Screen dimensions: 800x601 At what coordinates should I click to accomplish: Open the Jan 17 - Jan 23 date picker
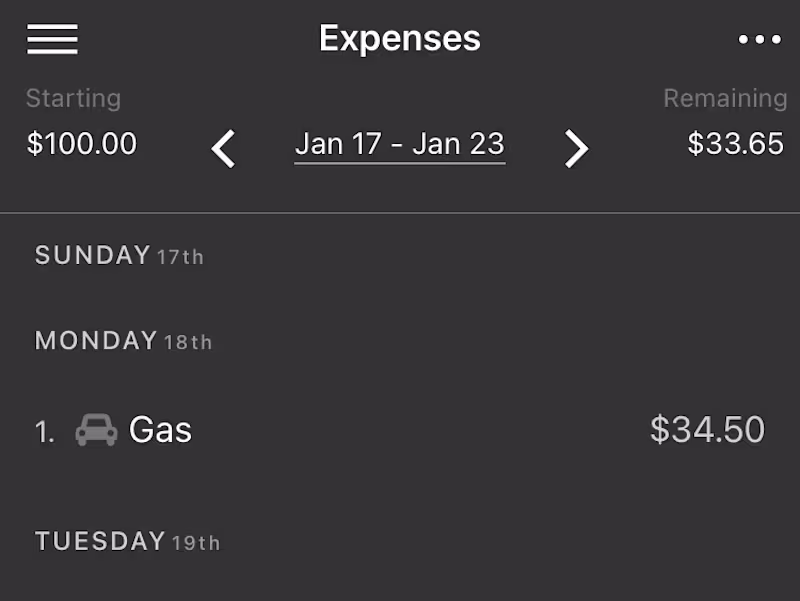tap(399, 144)
